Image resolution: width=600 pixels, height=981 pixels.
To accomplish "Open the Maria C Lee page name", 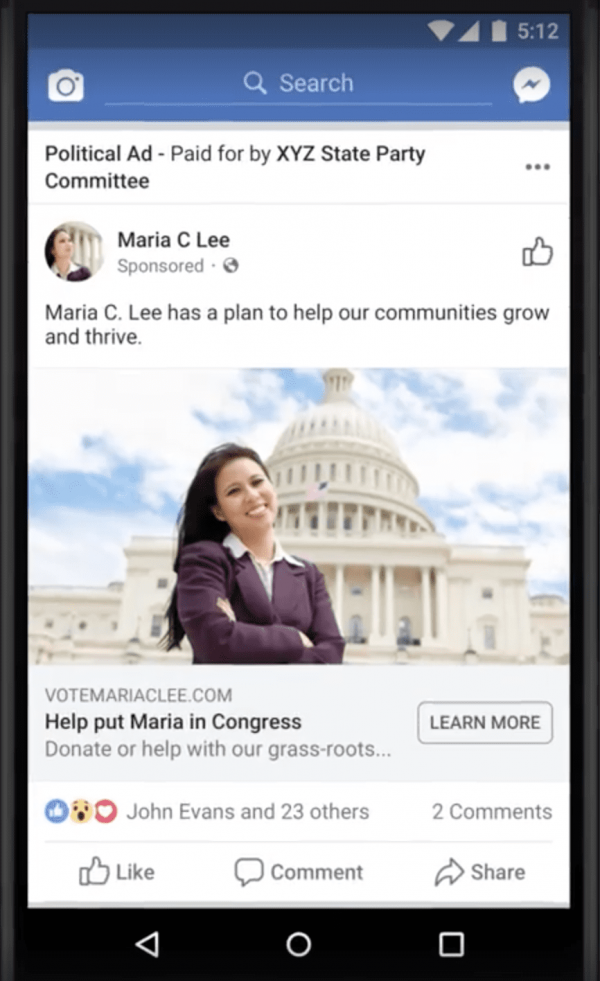I will point(173,240).
